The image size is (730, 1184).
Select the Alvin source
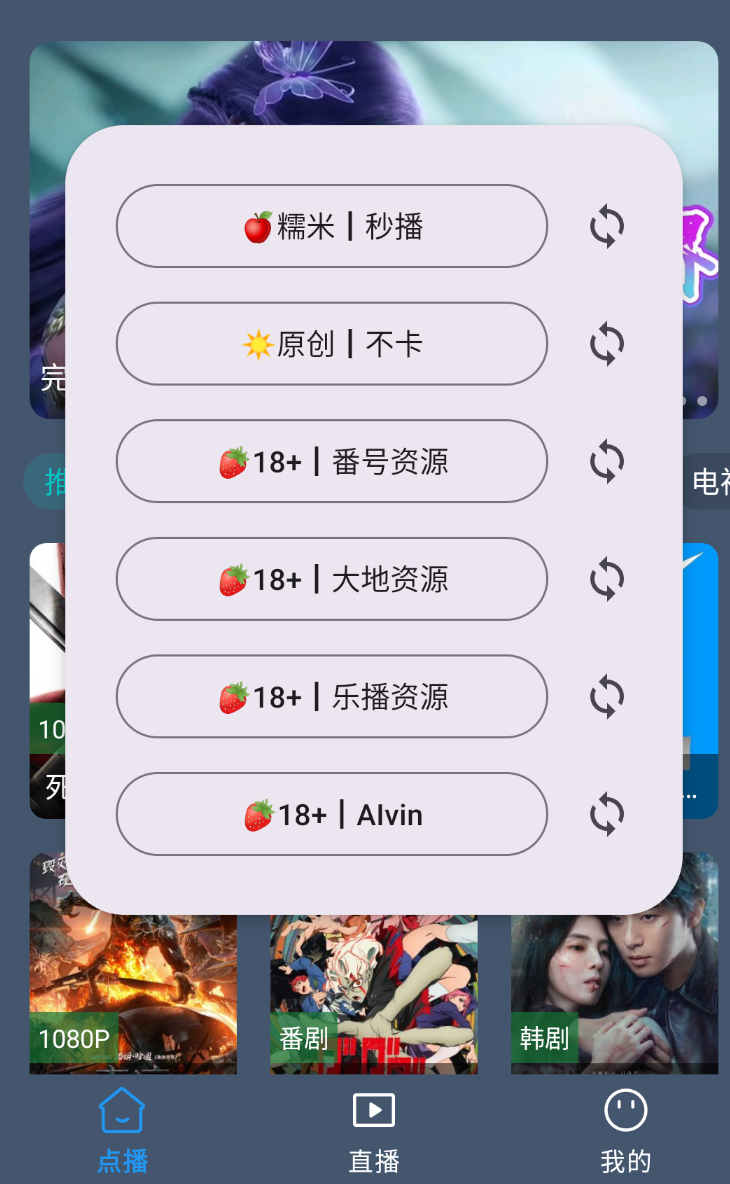tap(331, 814)
